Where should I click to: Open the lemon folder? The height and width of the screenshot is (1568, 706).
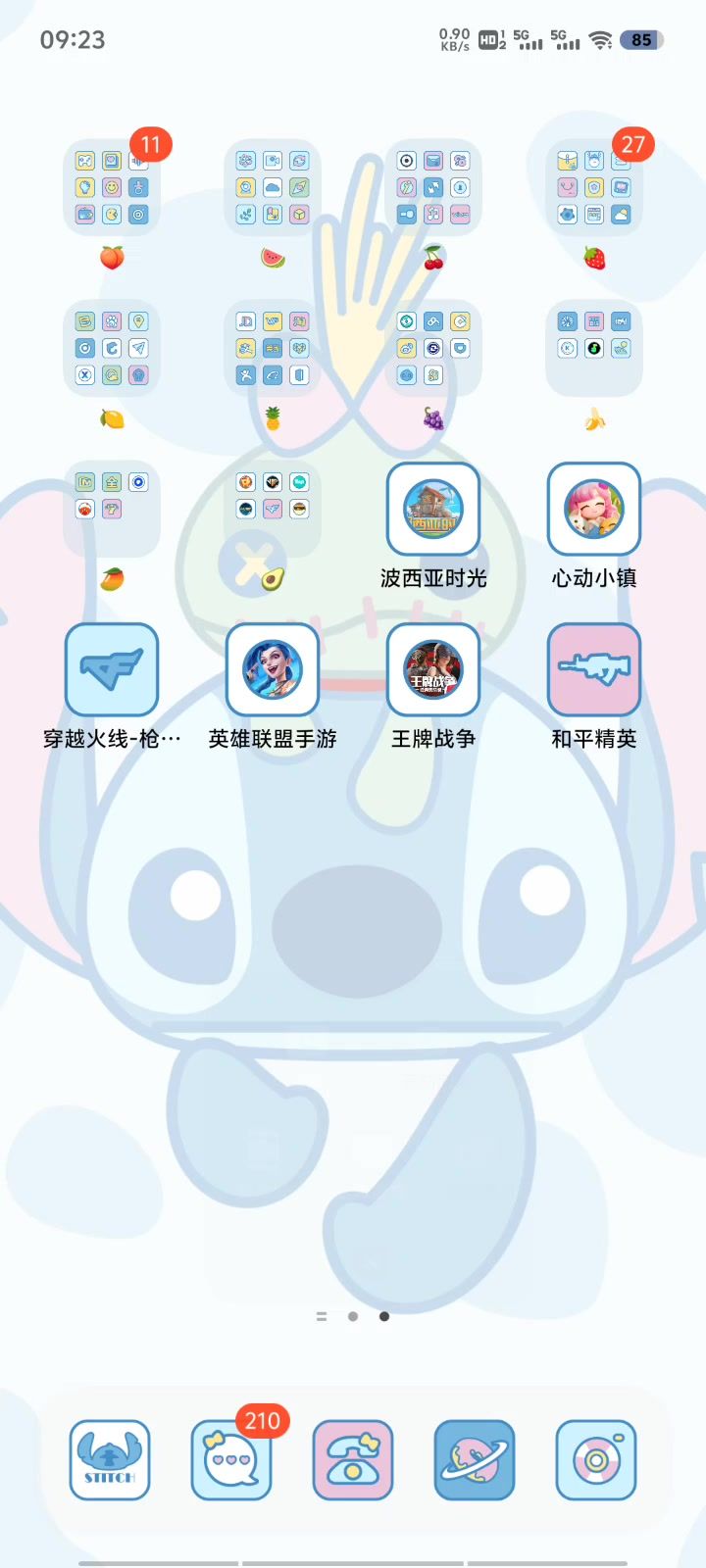coord(112,348)
